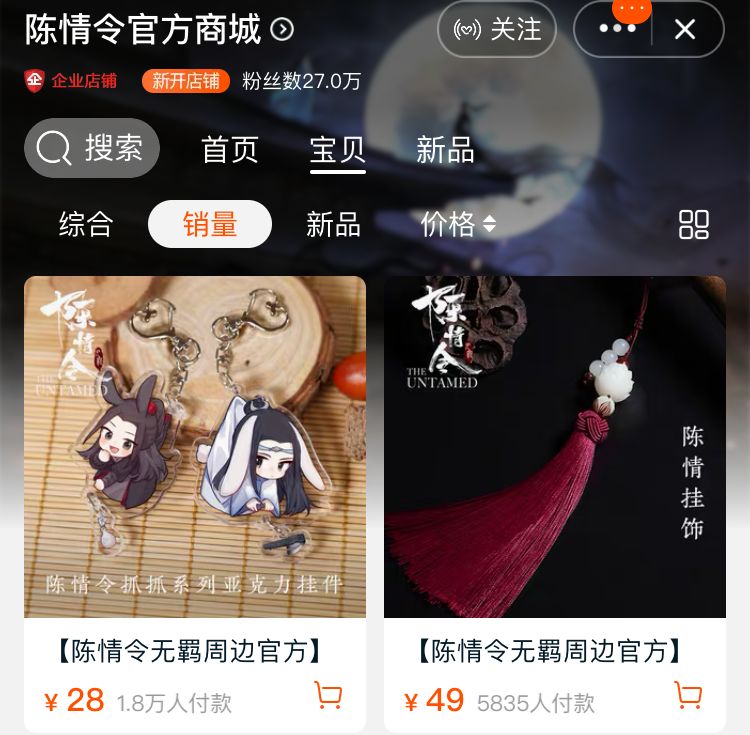This screenshot has height=735, width=750.
Task: Open the three-dot more options menu
Action: point(616,29)
